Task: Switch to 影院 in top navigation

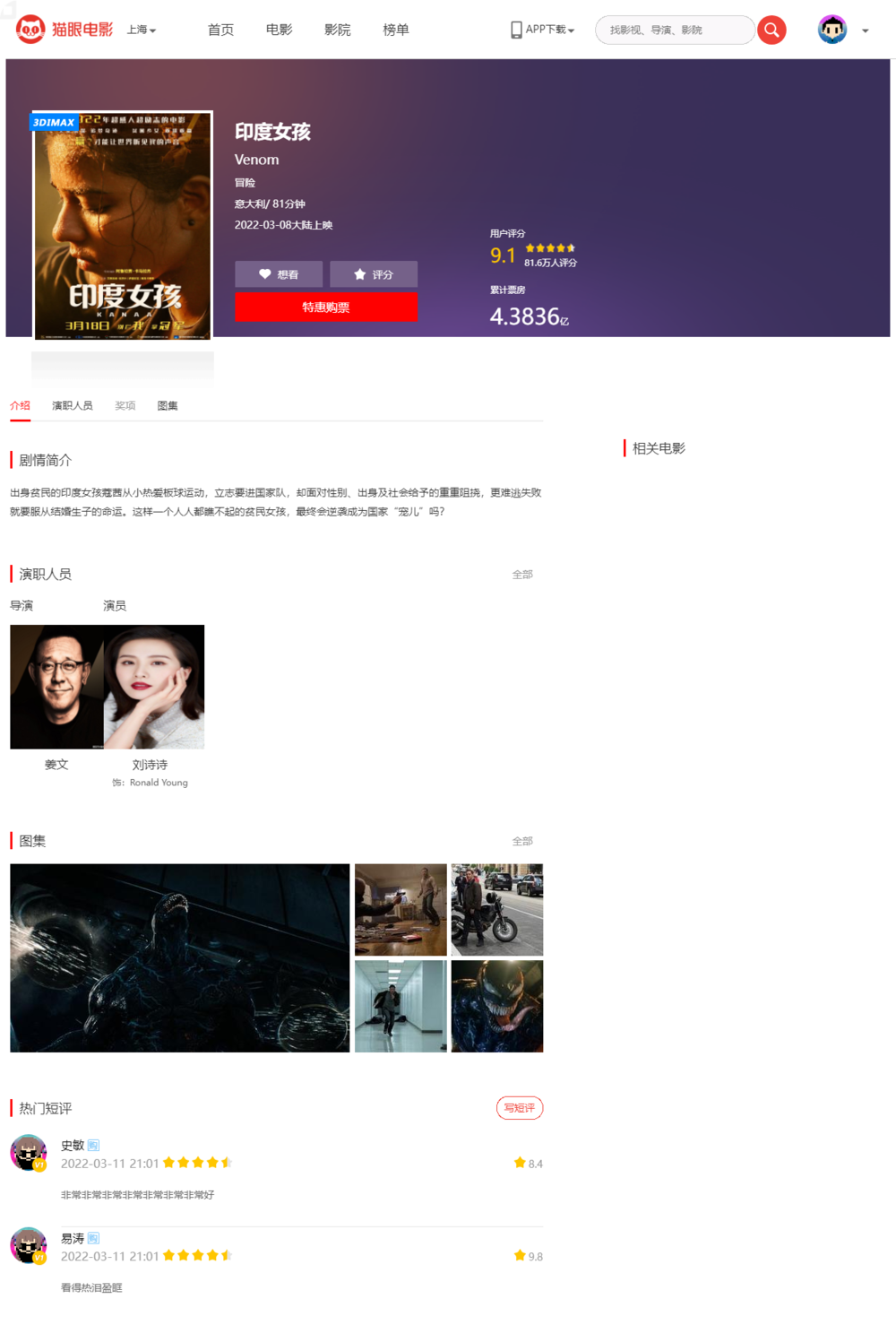Action: tap(337, 30)
